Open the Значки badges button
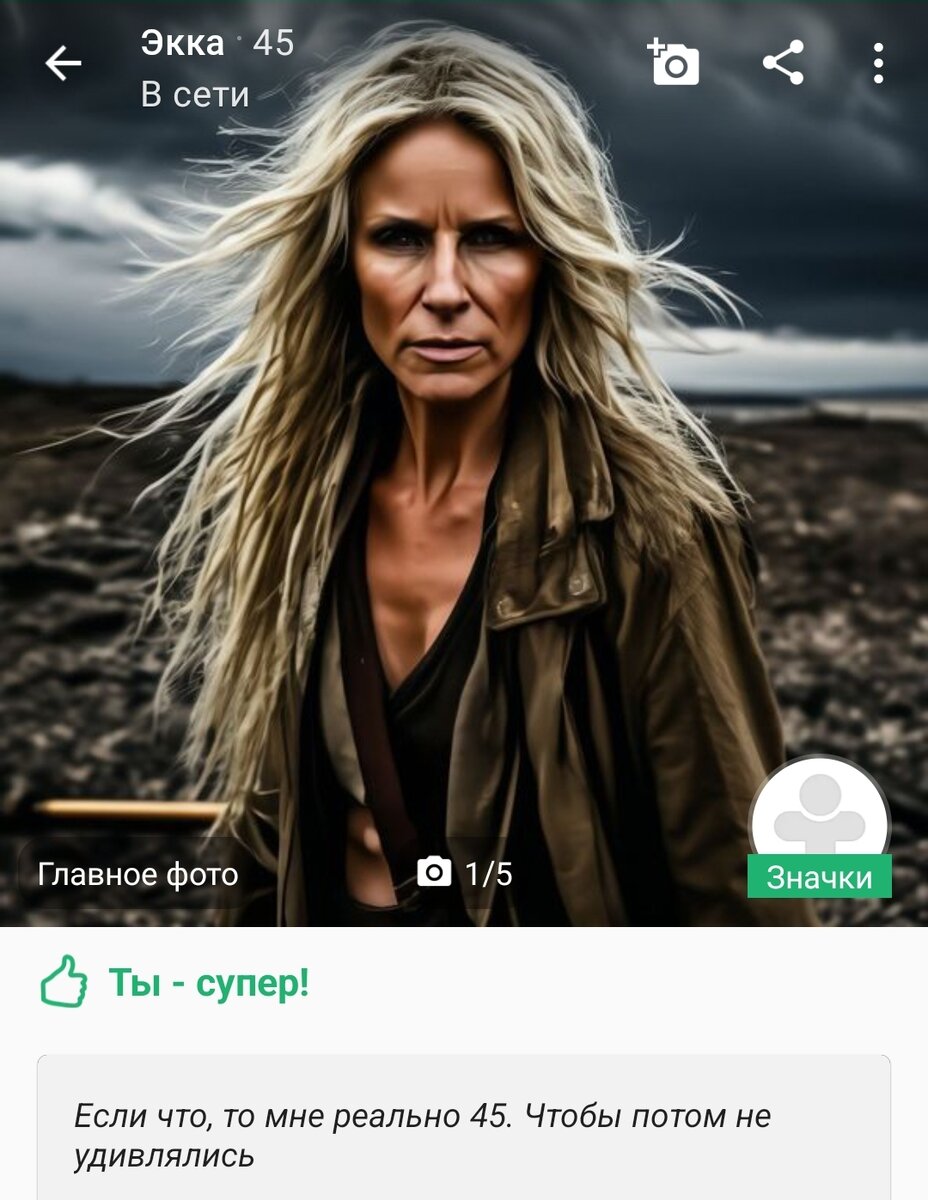 click(x=819, y=876)
